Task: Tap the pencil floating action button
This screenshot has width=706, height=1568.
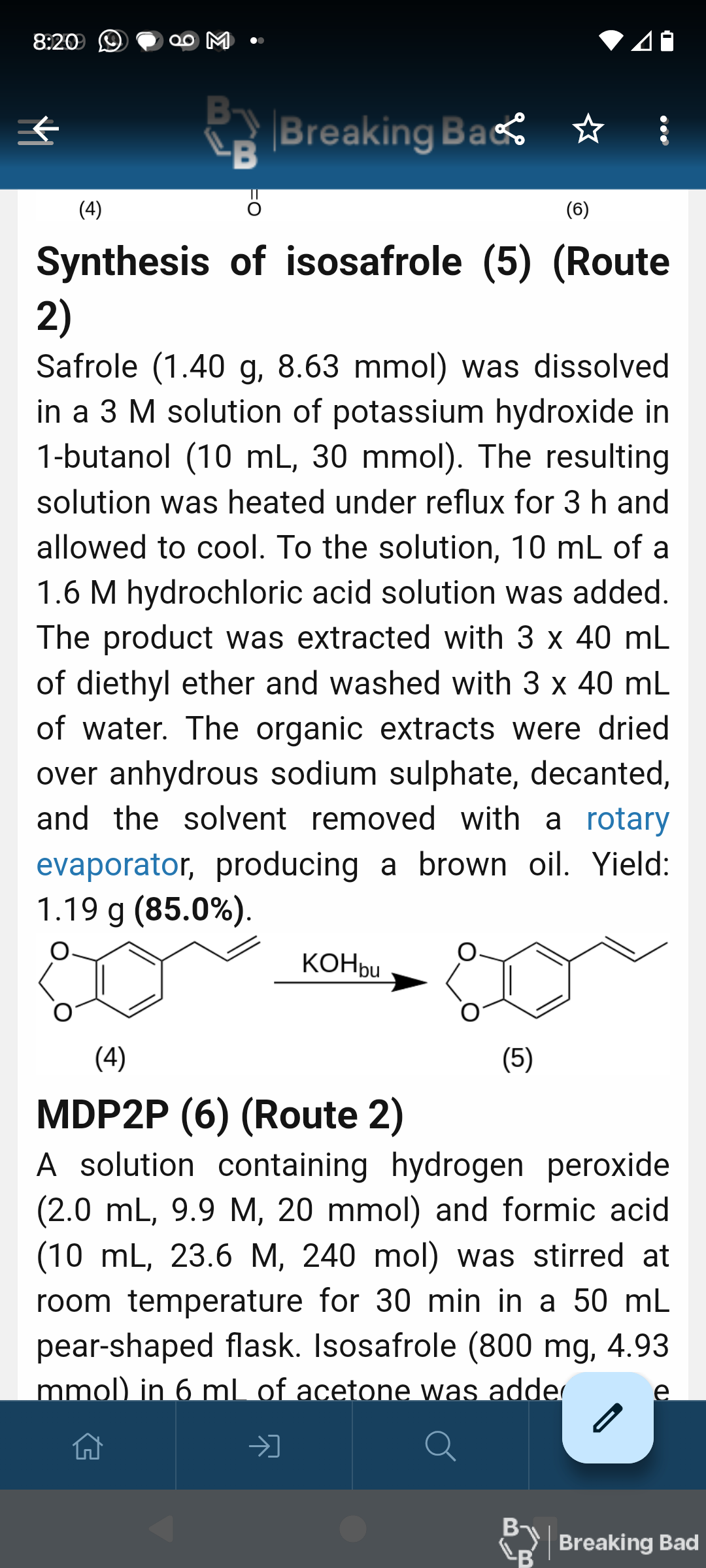Action: [x=607, y=1417]
